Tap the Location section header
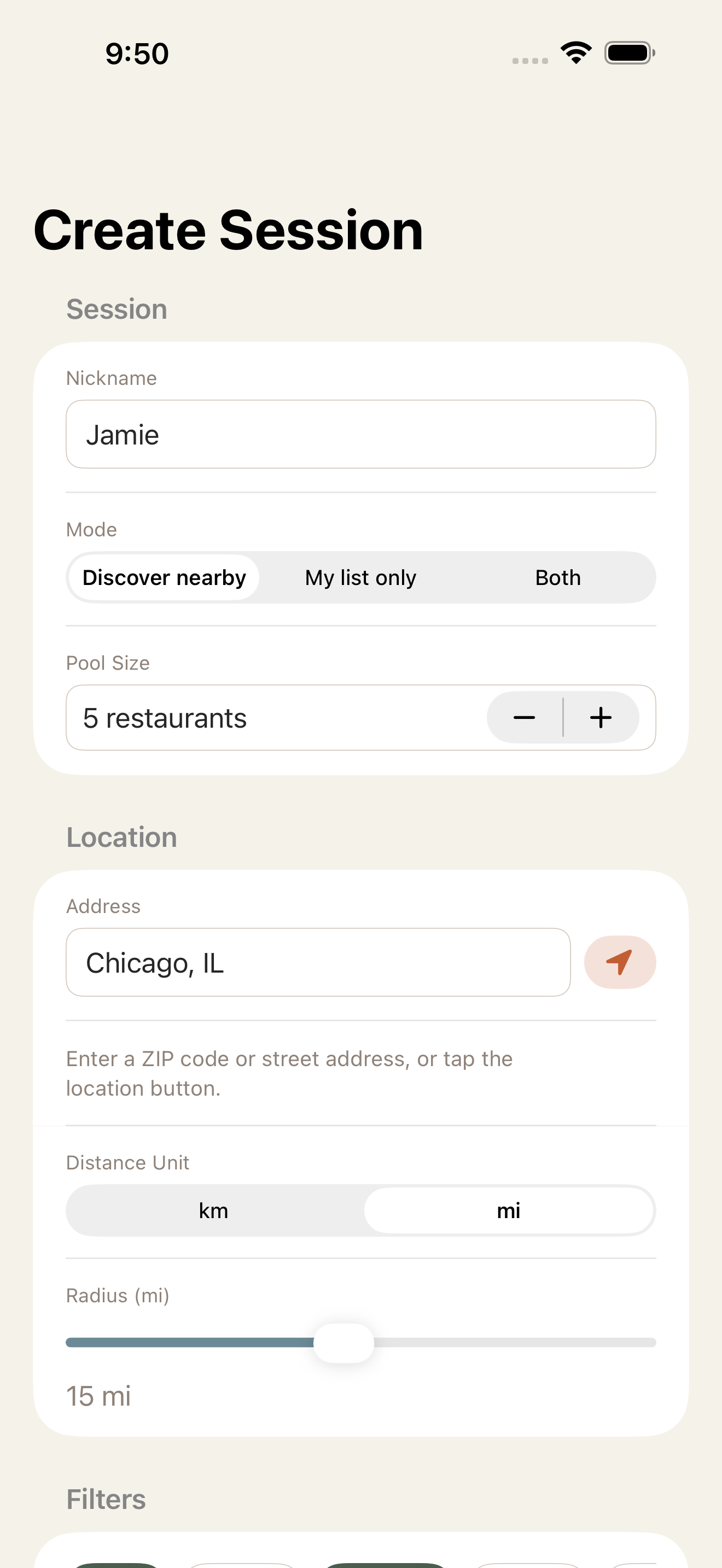The image size is (722, 1568). (121, 837)
